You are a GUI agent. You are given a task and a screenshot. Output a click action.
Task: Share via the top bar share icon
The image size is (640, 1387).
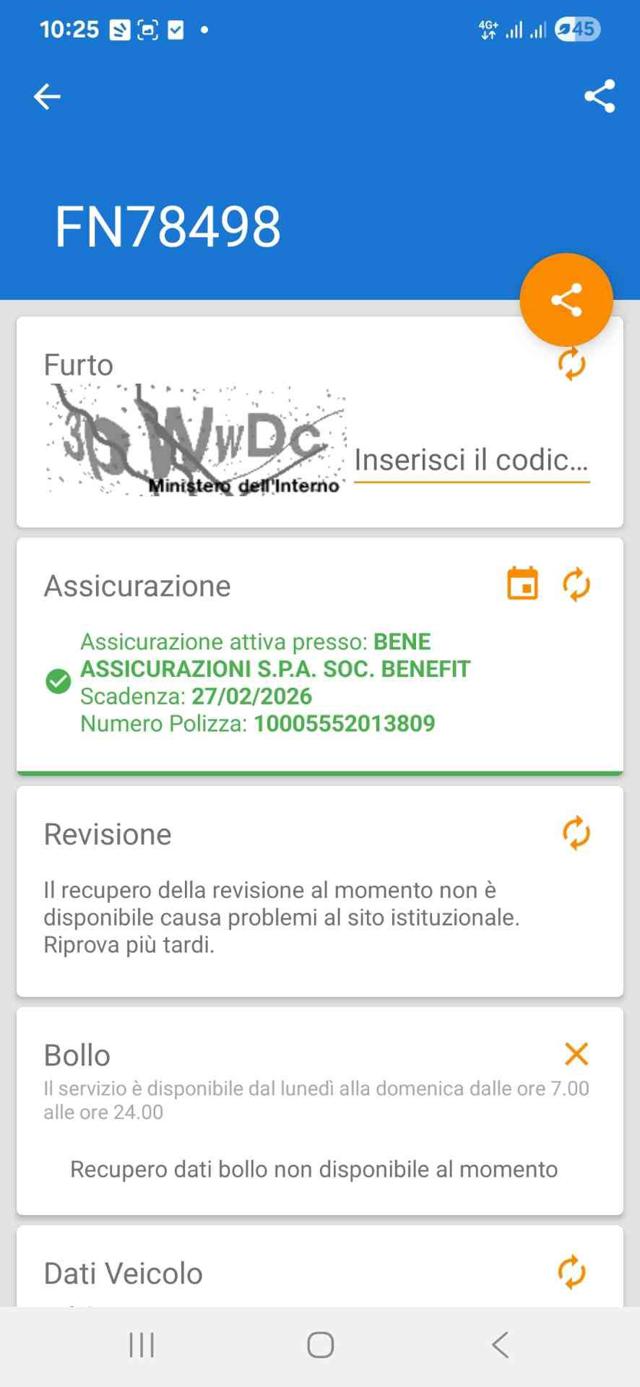pos(599,96)
